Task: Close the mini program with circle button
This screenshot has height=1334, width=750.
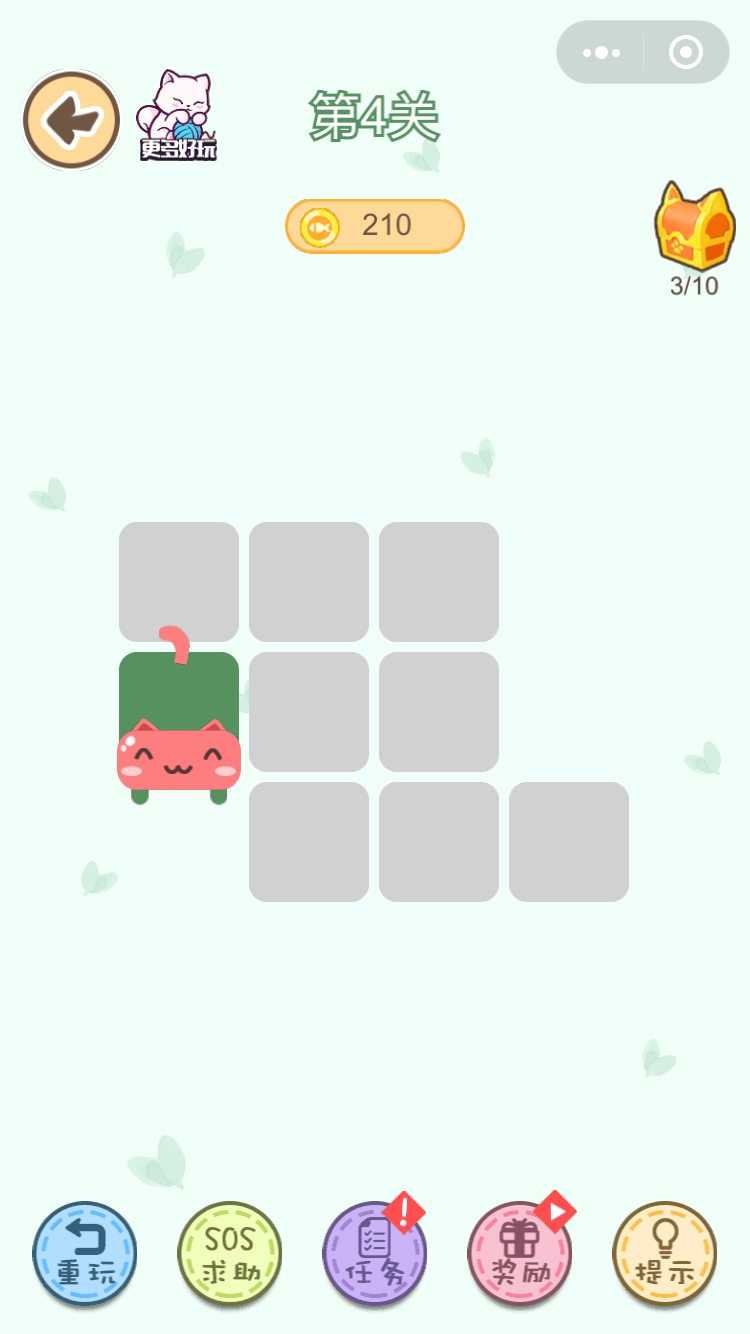Action: pos(686,52)
